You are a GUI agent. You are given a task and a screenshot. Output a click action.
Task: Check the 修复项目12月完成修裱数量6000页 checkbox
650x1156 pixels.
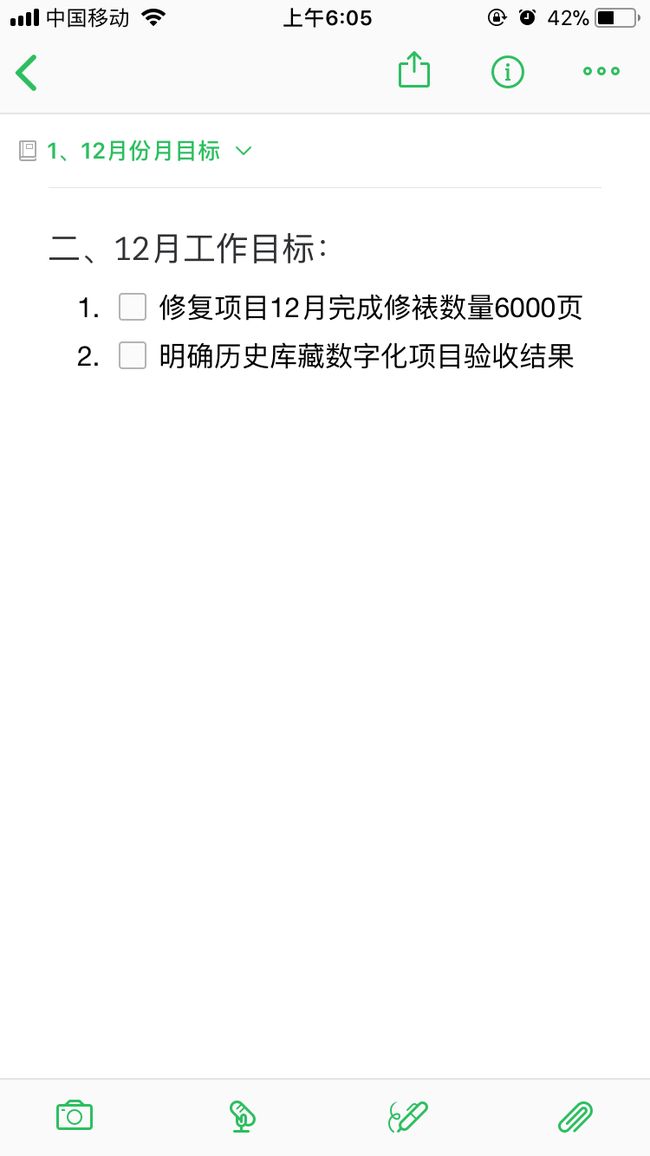133,307
